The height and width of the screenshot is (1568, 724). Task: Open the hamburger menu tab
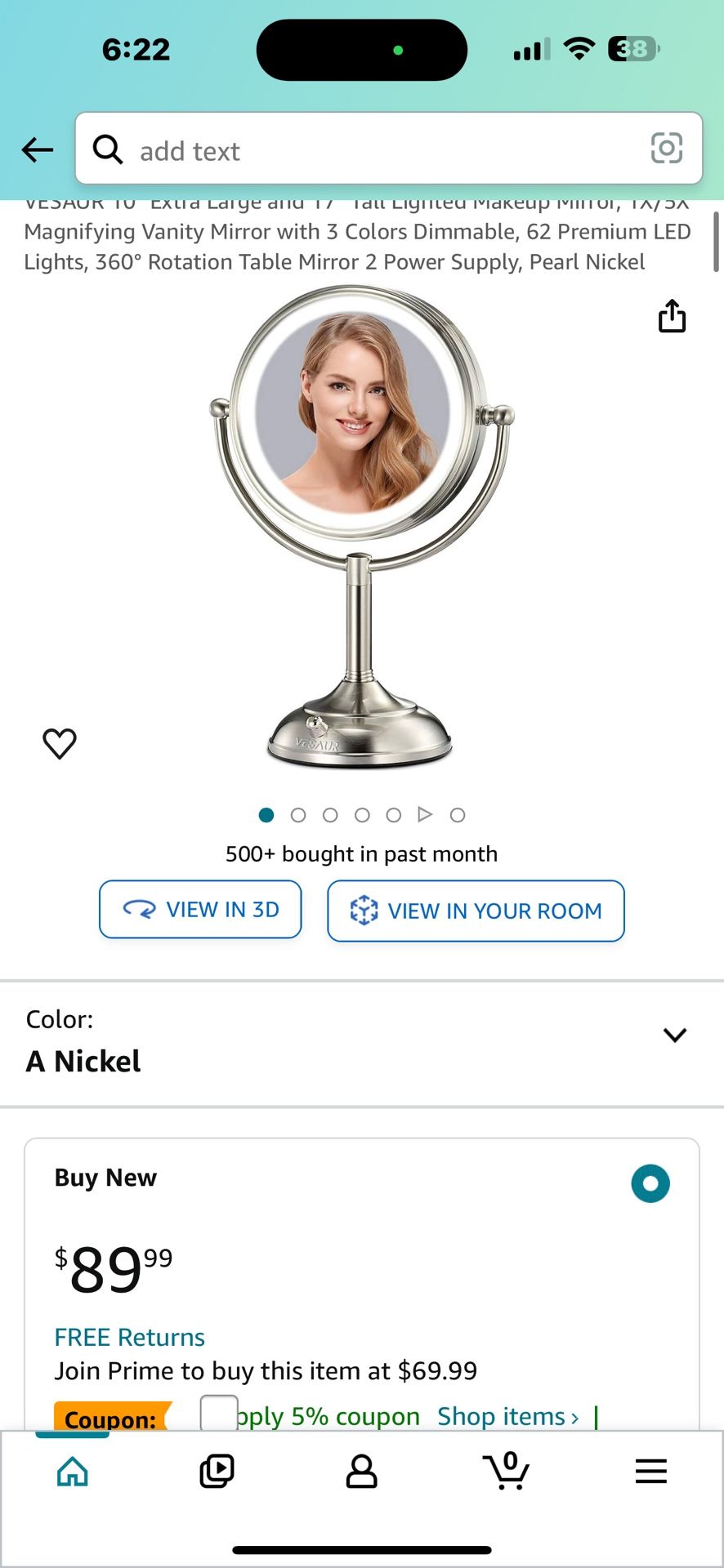[x=651, y=1472]
